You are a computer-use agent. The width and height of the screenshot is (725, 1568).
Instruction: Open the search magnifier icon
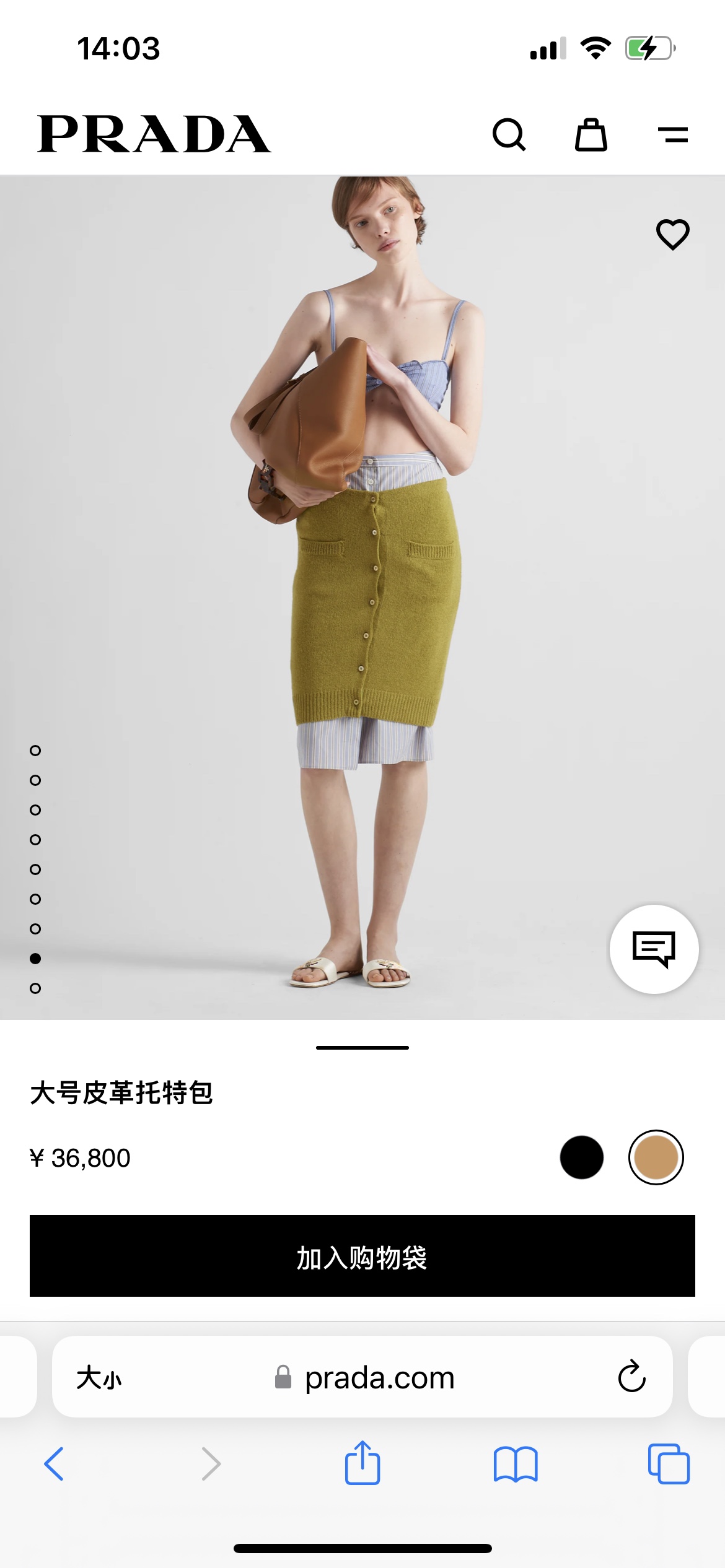pos(509,134)
